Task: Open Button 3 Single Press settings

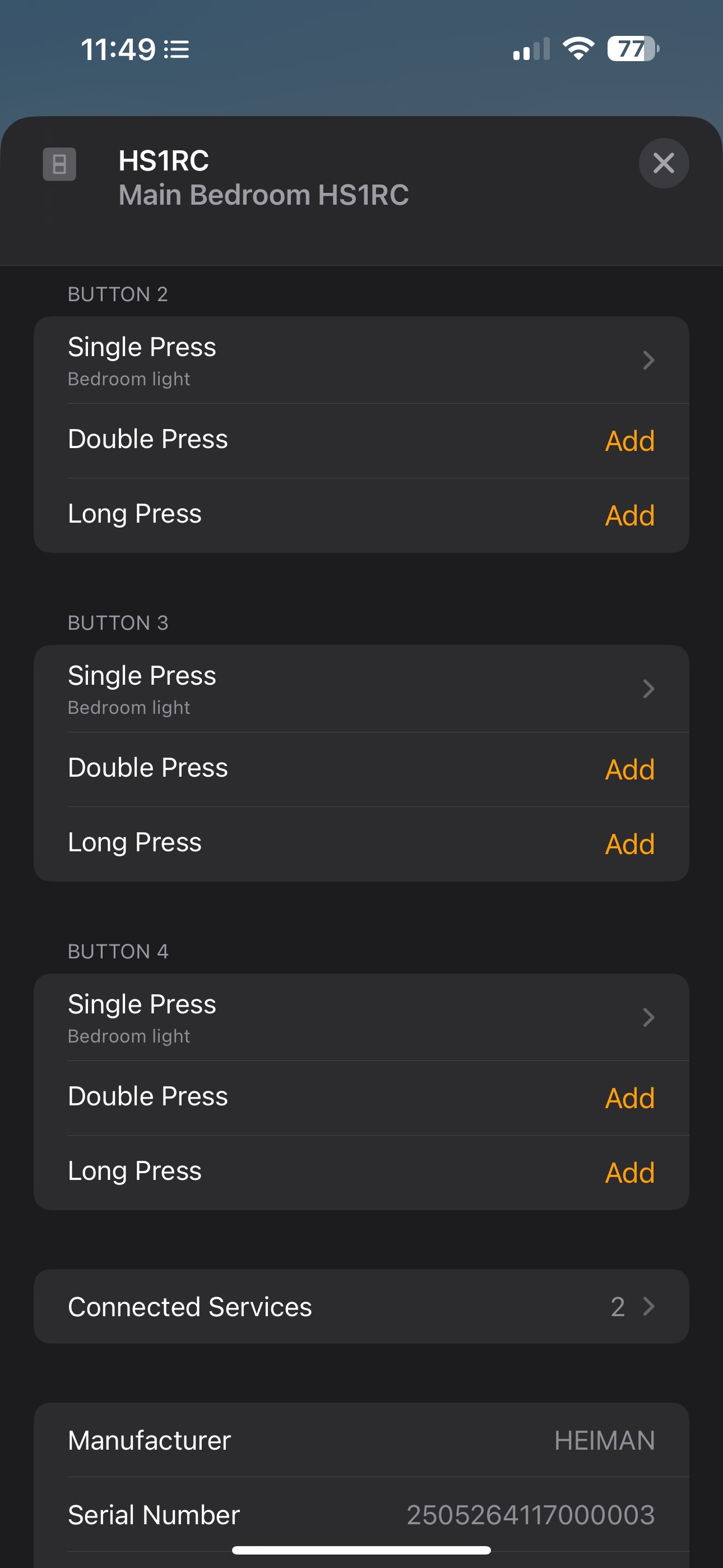Action: tap(361, 689)
